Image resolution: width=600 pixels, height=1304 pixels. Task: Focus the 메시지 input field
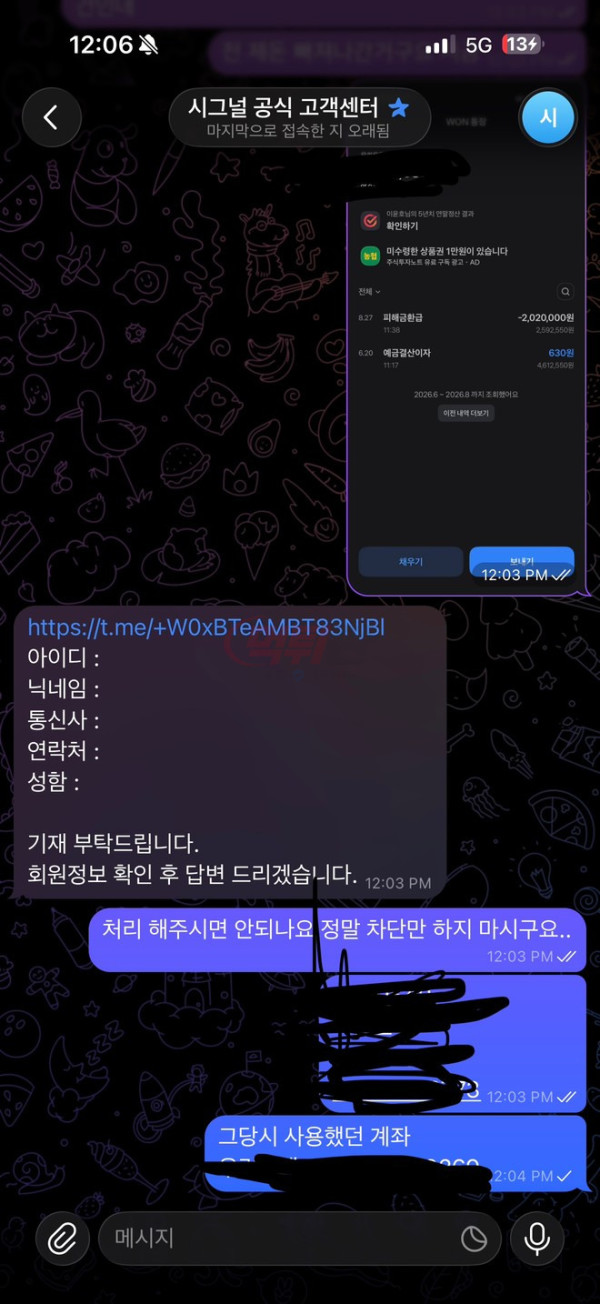coord(280,1239)
